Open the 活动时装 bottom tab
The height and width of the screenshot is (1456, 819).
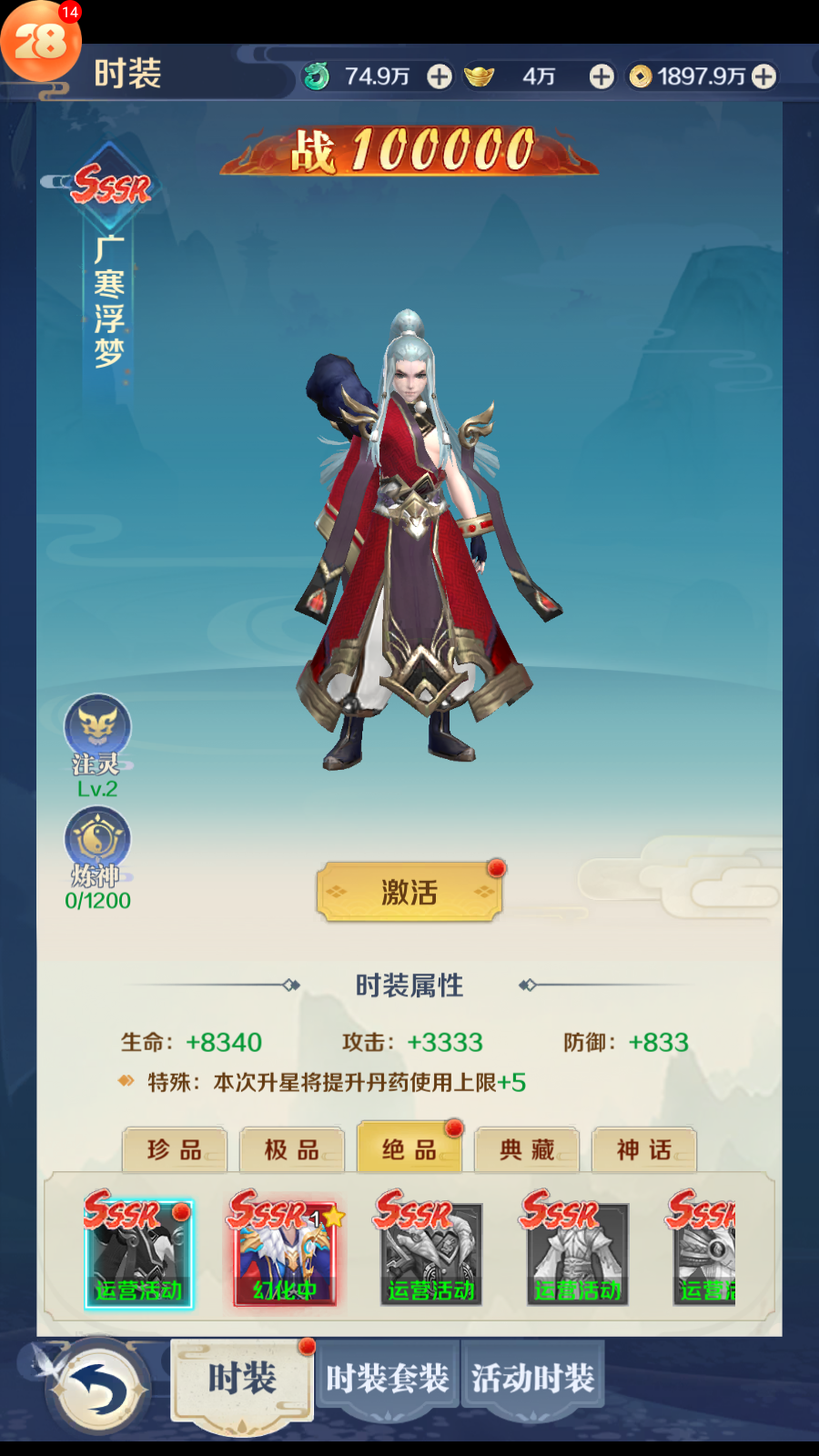(x=532, y=1378)
